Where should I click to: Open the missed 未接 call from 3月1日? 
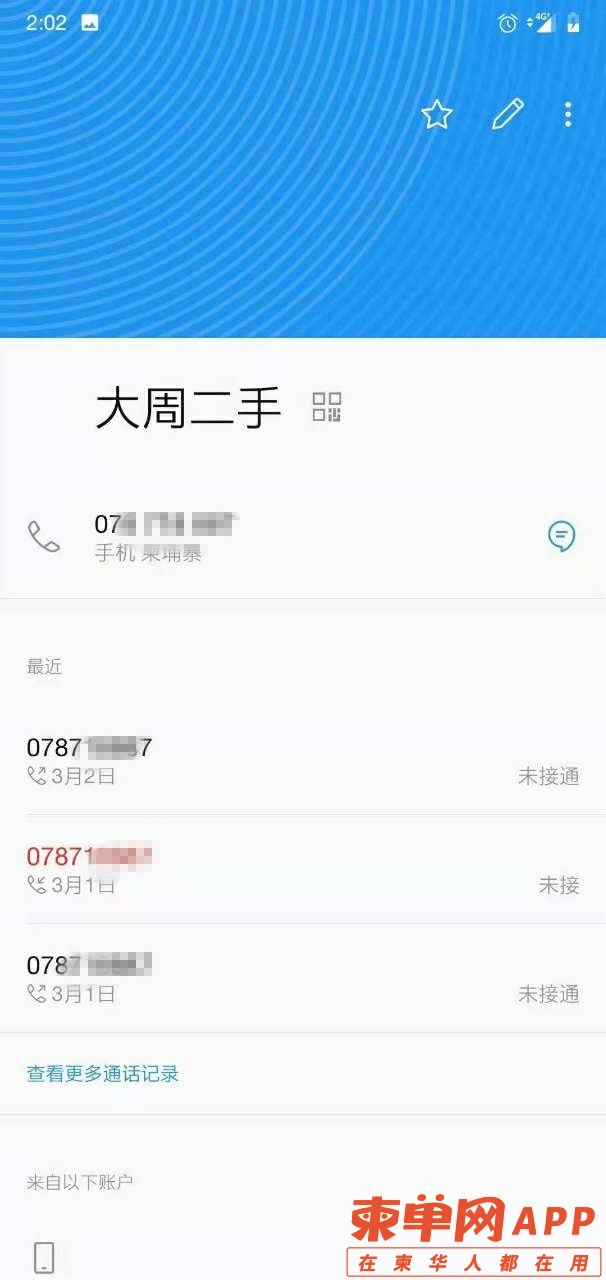(x=302, y=869)
